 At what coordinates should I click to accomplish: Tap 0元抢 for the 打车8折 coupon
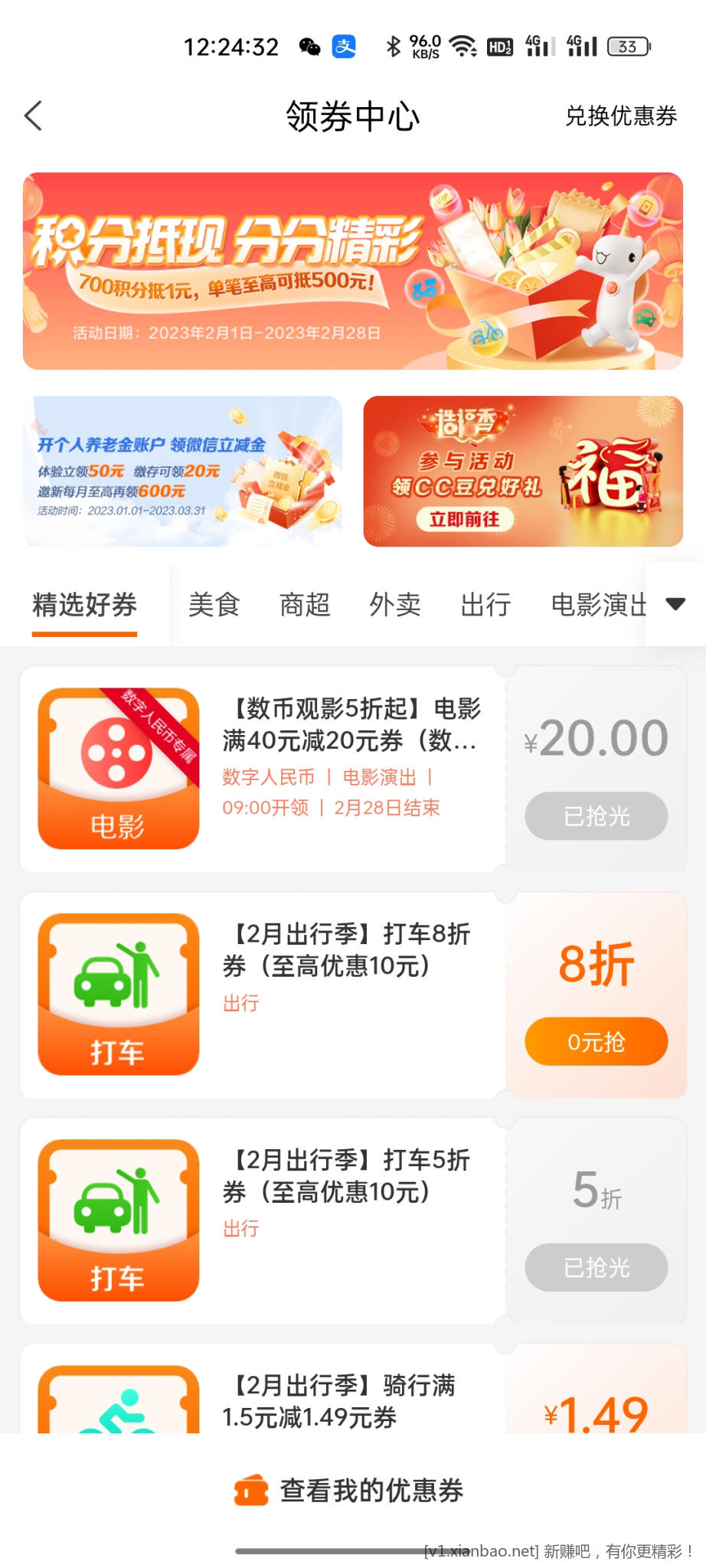point(596,1041)
